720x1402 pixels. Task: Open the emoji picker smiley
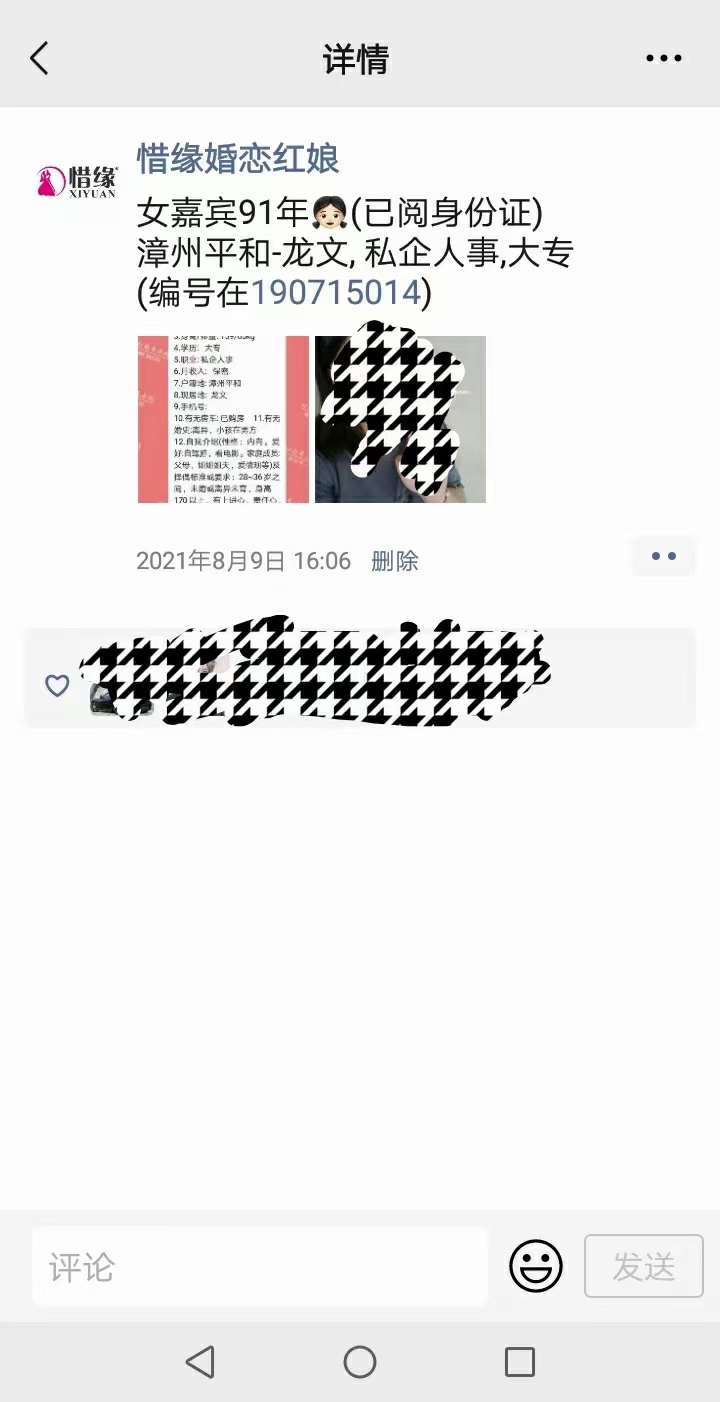536,1267
